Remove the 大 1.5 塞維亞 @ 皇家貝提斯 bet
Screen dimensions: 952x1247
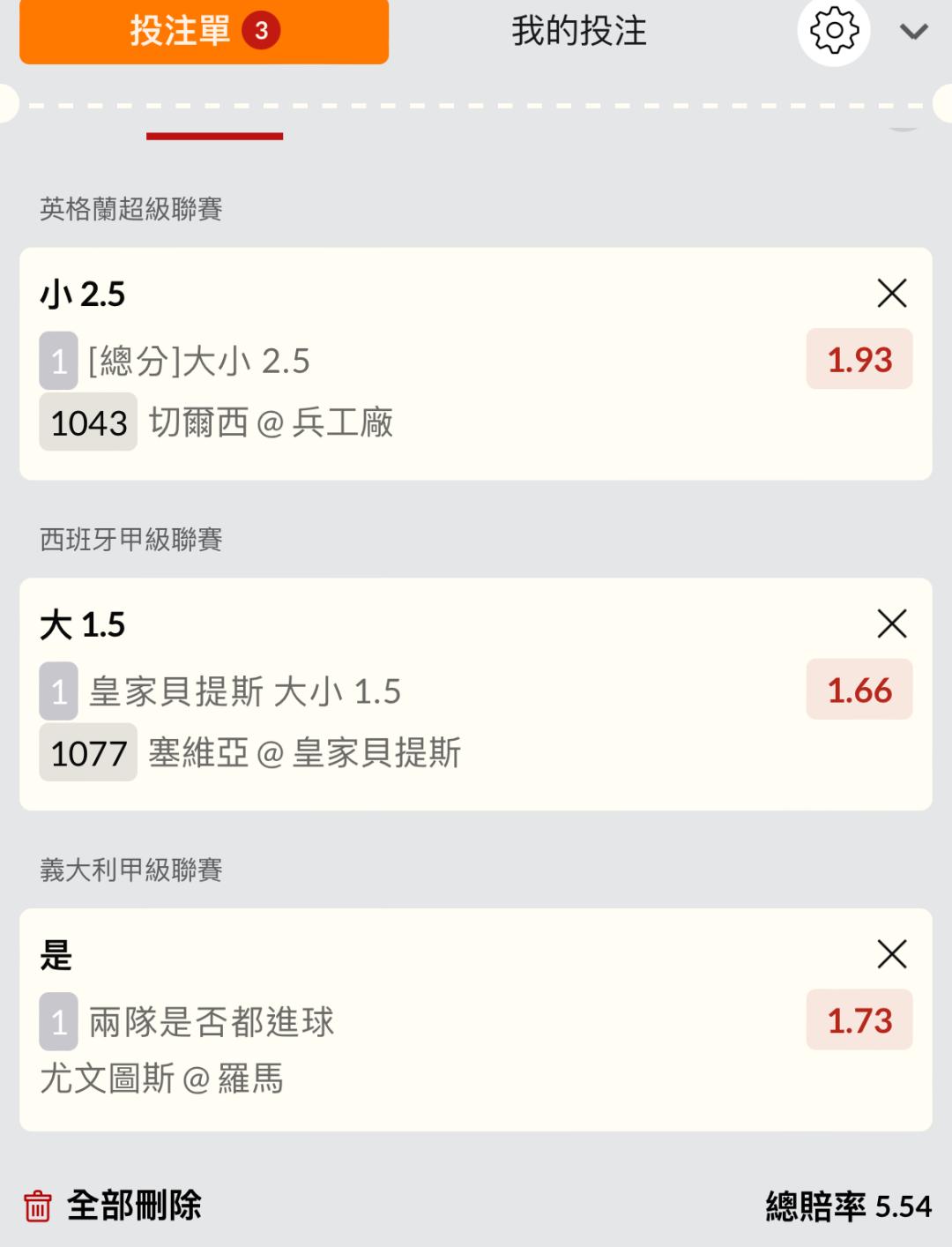[892, 623]
